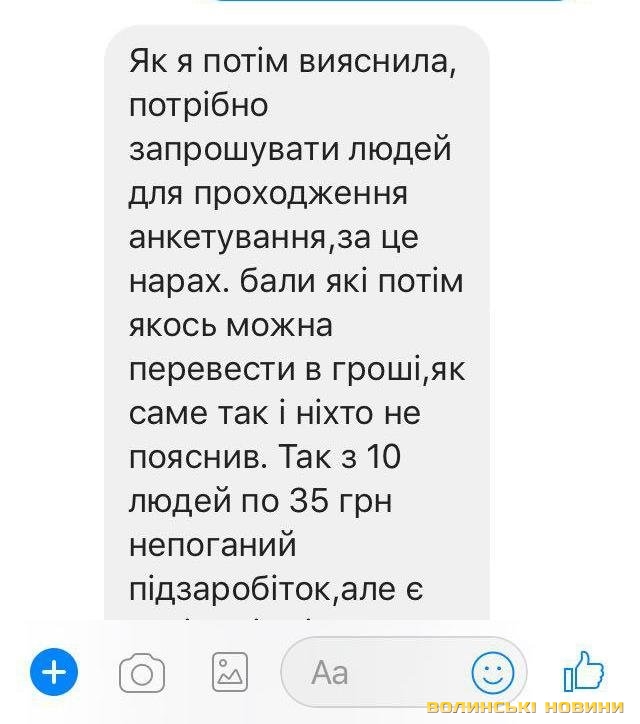Open the emoji picker

click(x=492, y=672)
